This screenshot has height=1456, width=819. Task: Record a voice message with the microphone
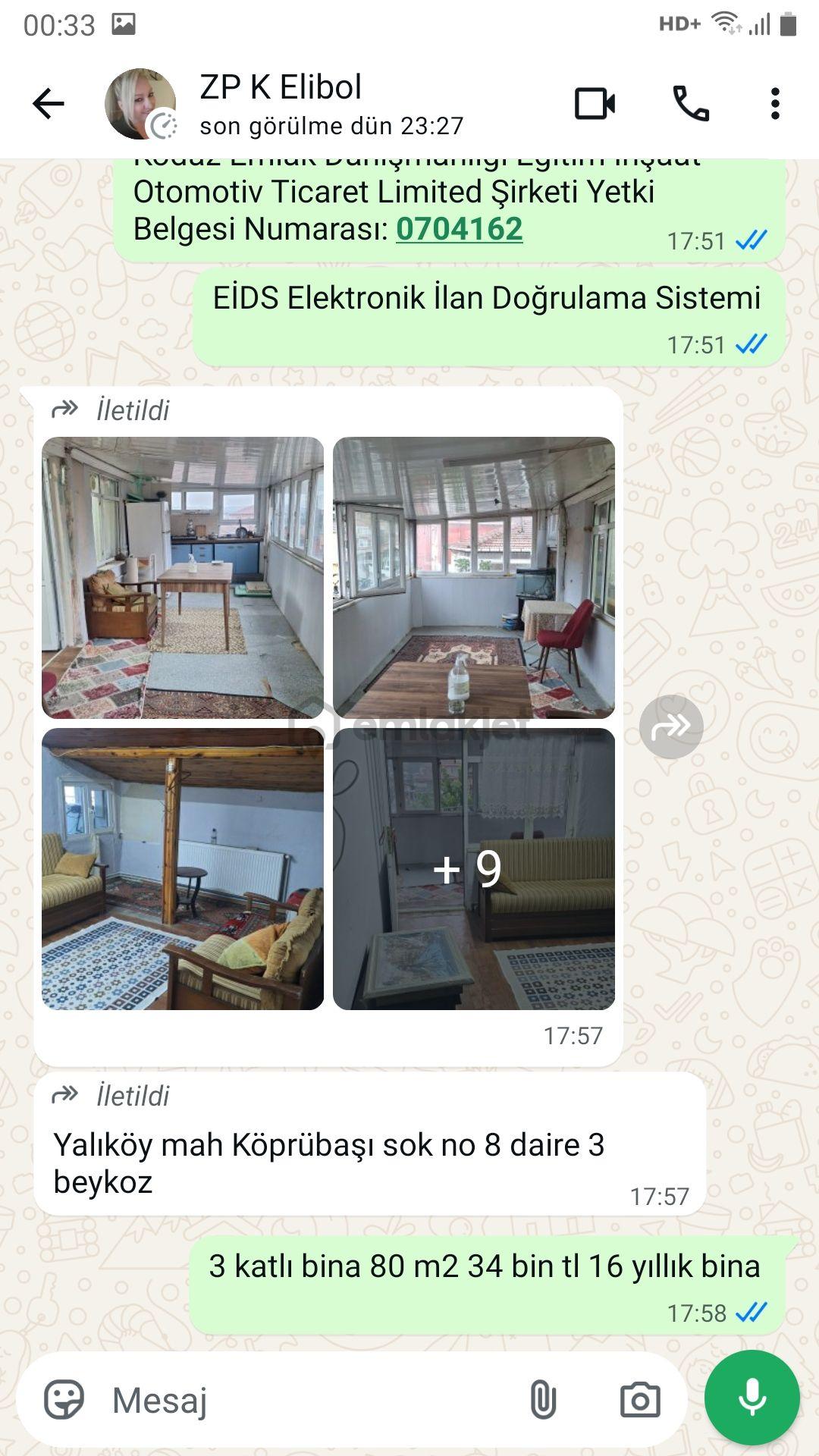click(752, 1398)
